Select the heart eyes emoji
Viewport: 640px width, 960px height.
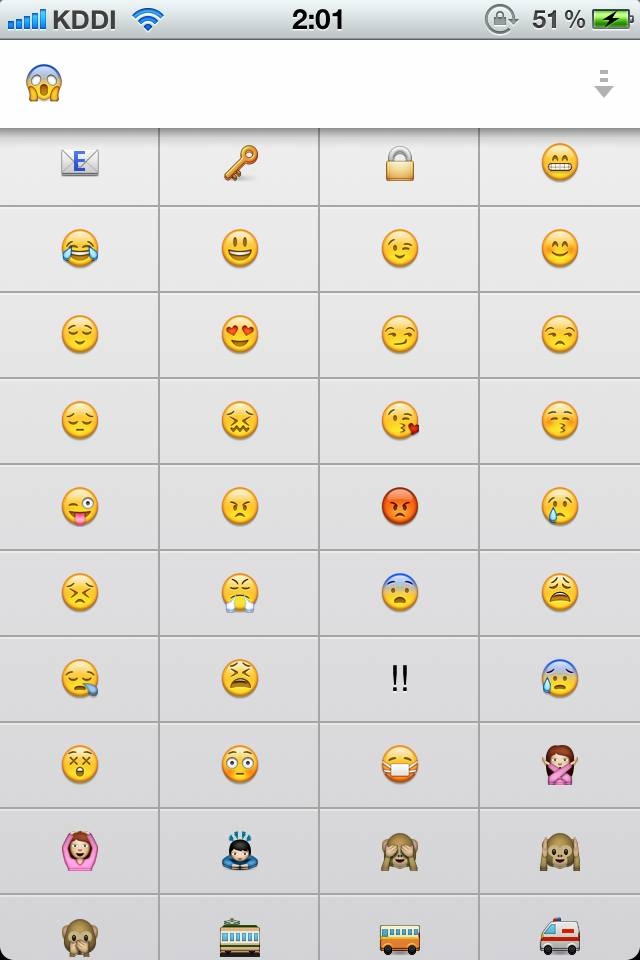[240, 334]
